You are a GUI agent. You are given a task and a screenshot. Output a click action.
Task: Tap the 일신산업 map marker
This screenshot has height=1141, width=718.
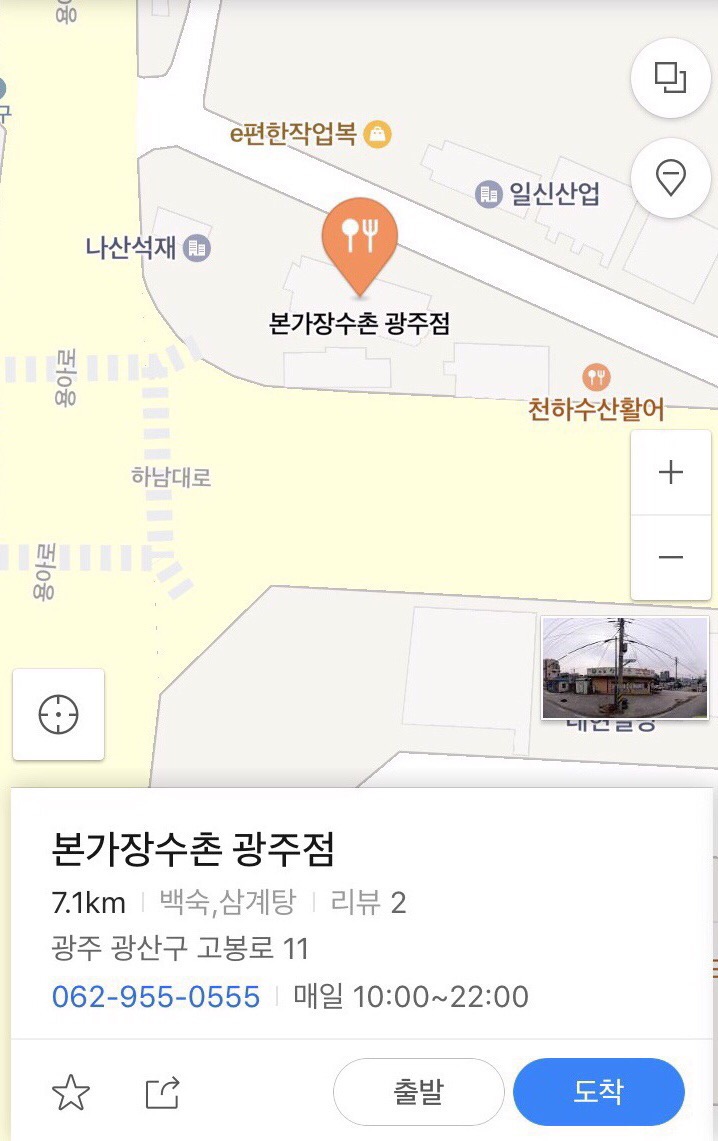tap(488, 194)
